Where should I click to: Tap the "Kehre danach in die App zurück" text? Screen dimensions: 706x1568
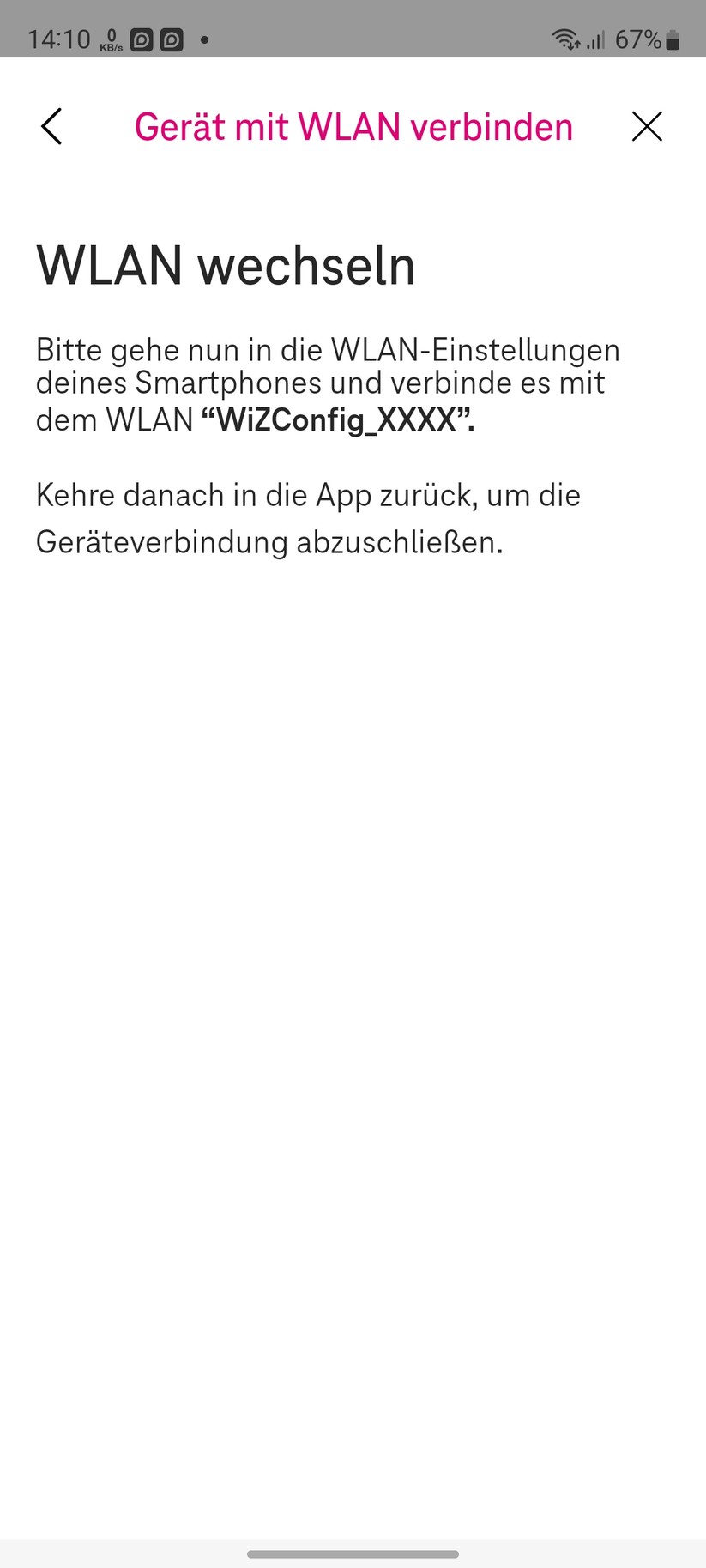click(307, 495)
